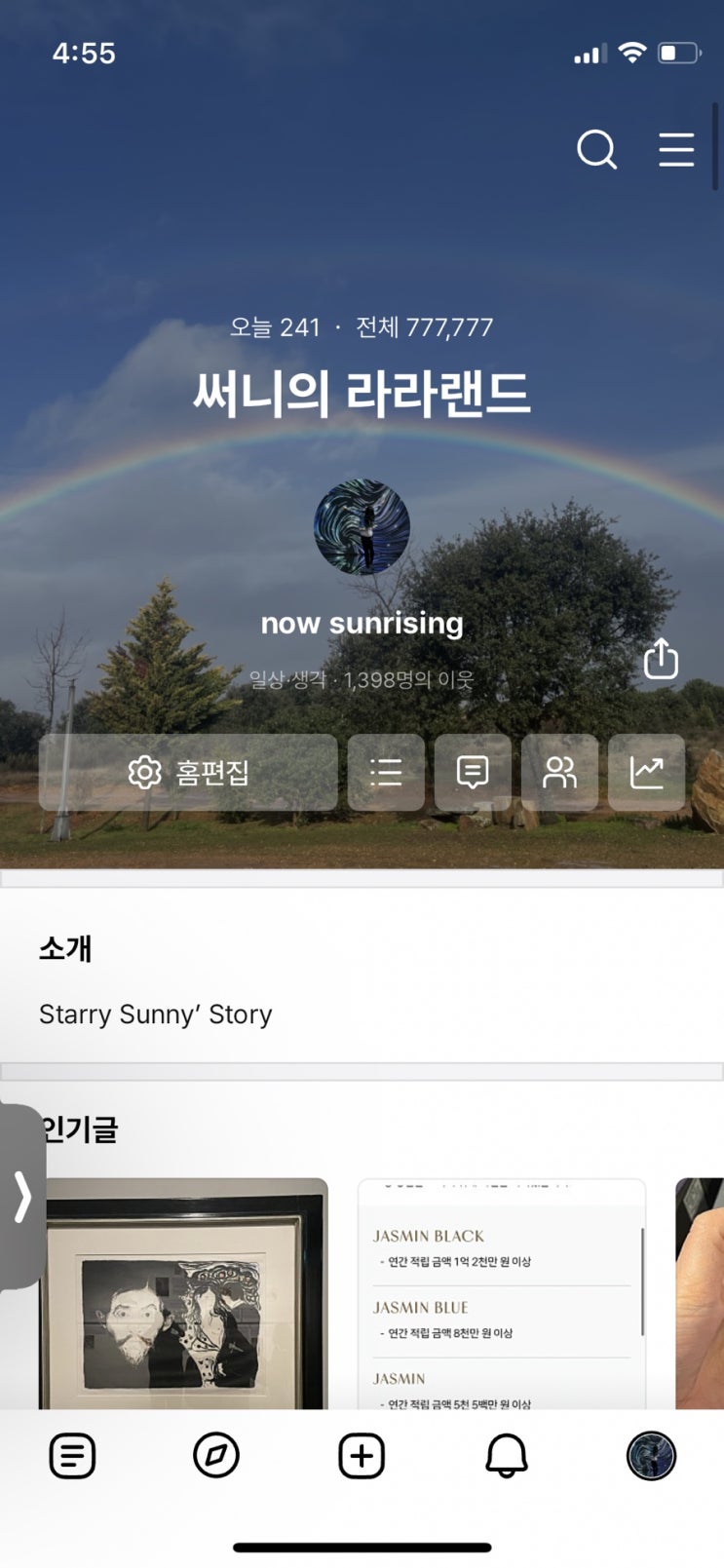The height and width of the screenshot is (1568, 724).
Task: Tap the round blog profile picture
Action: (362, 527)
